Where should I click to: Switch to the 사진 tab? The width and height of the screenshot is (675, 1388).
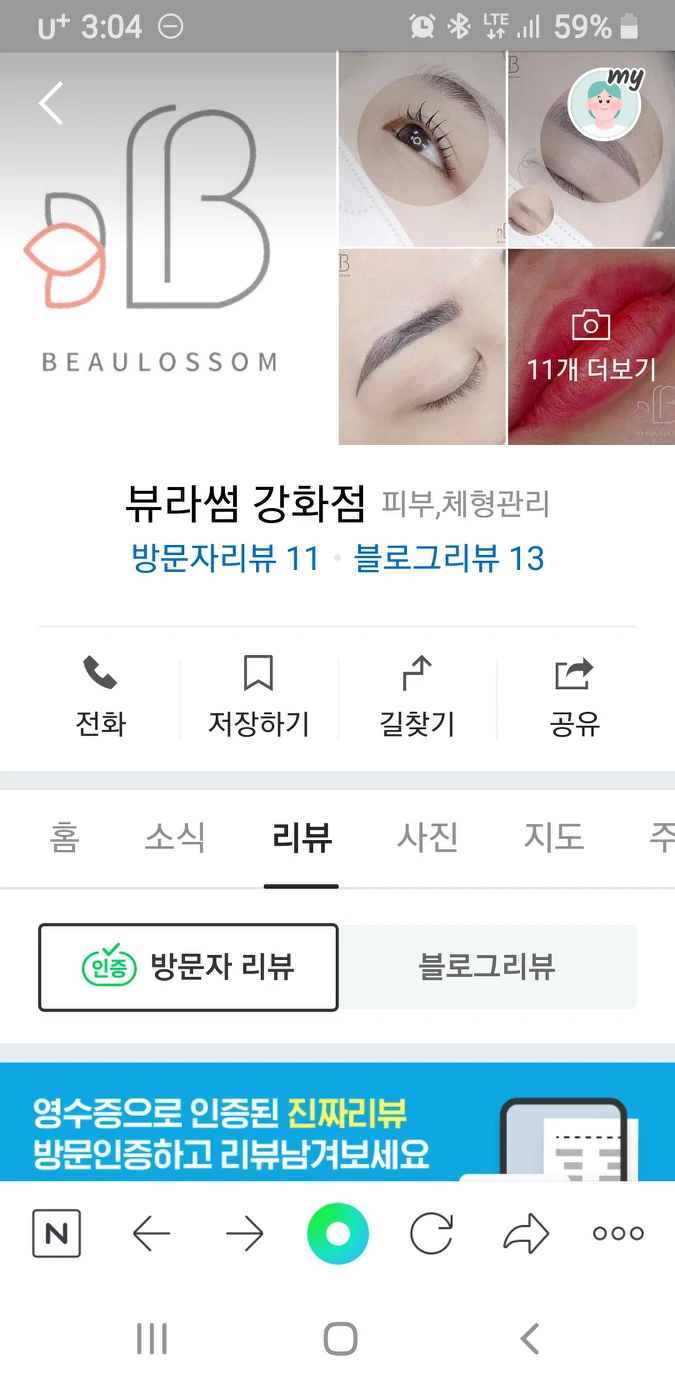[x=427, y=838]
